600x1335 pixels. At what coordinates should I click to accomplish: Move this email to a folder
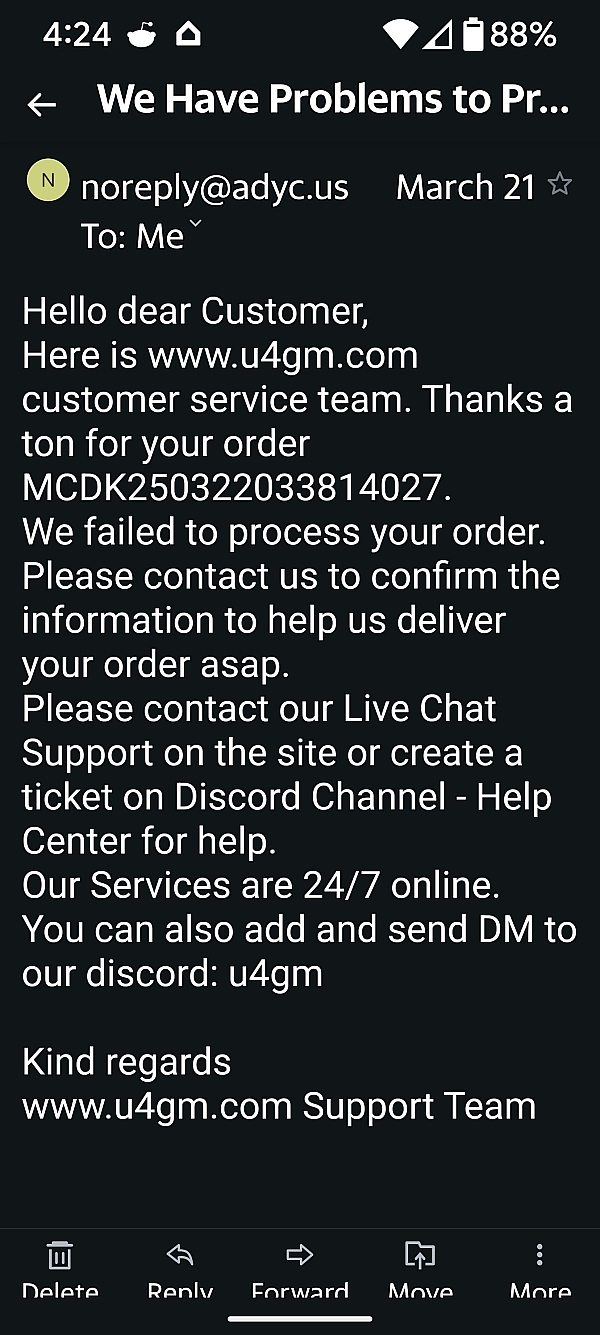tap(420, 1268)
